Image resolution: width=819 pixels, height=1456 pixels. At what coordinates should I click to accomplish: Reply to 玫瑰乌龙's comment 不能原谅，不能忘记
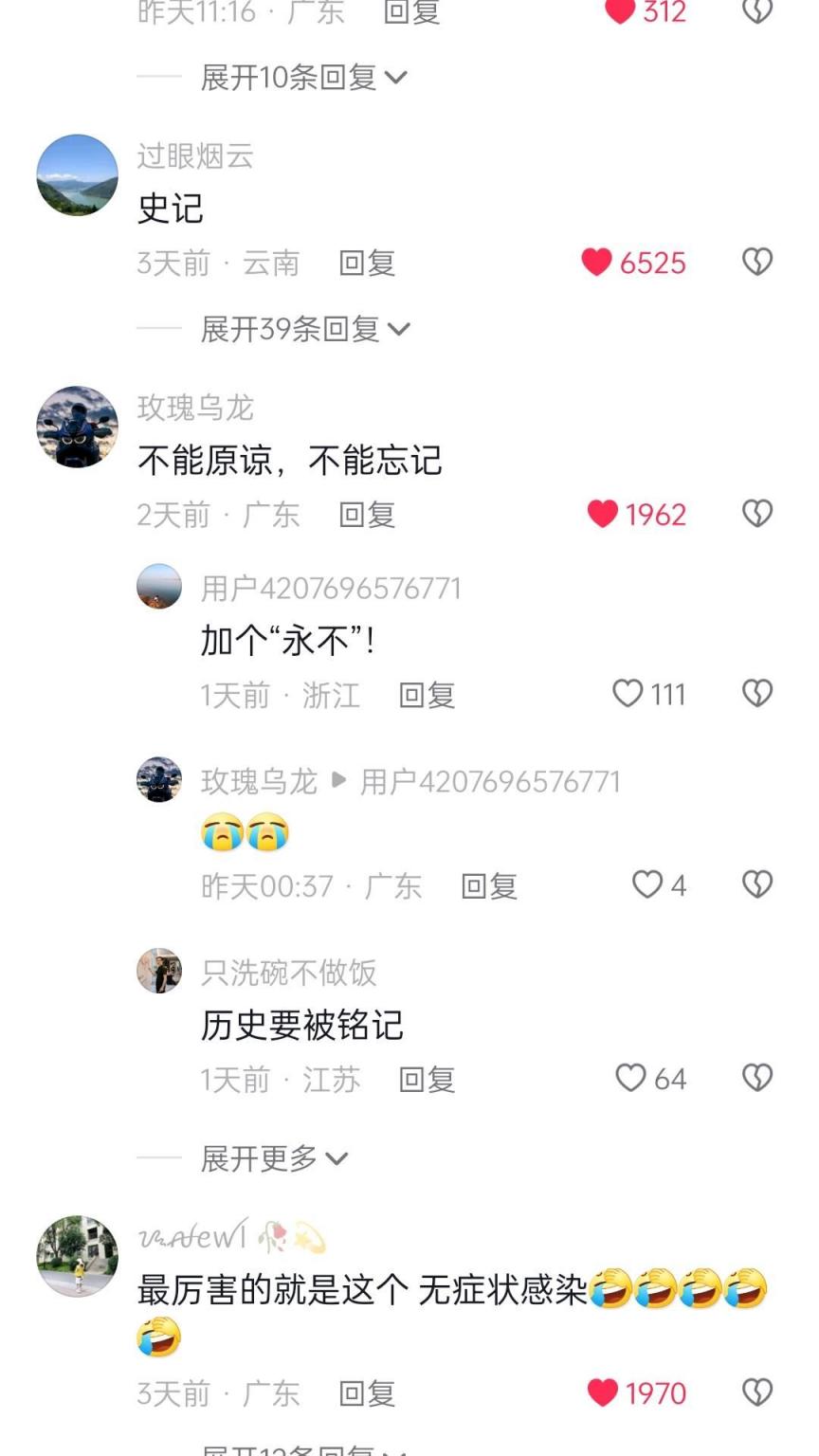click(x=367, y=515)
